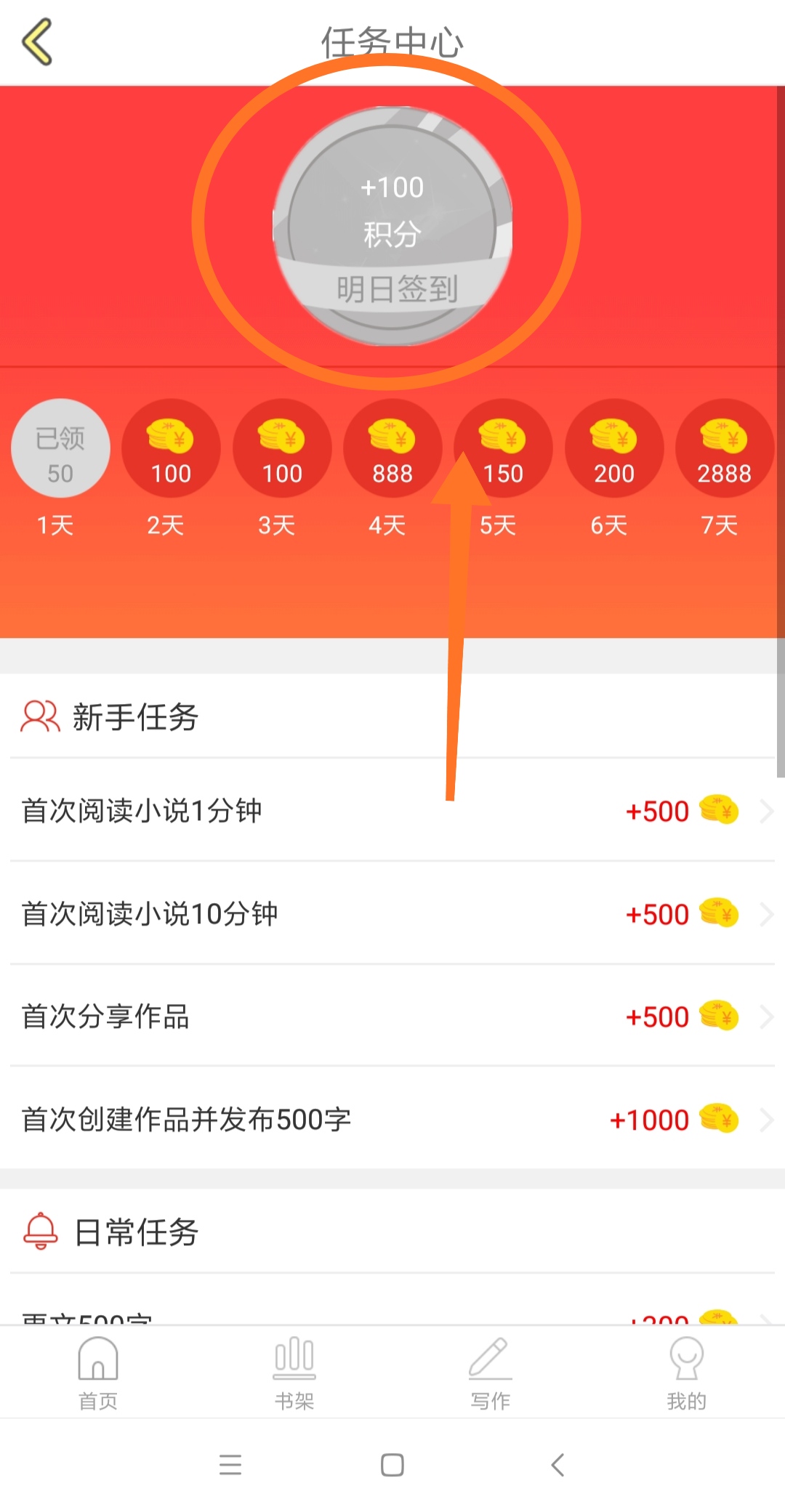785x1512 pixels.
Task: Tap the day 5 coin worth 150
Action: (503, 449)
